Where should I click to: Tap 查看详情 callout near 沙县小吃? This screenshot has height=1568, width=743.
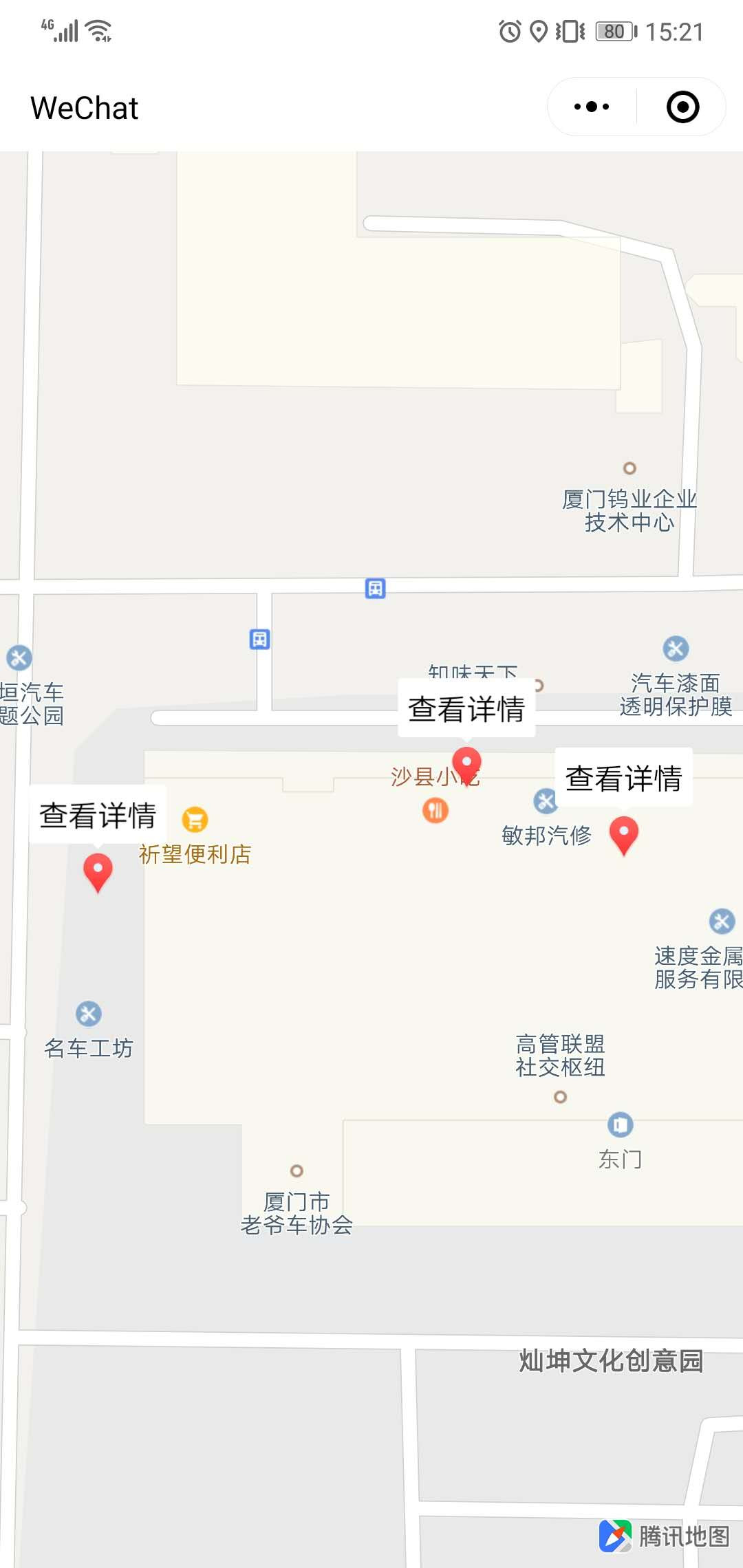pyautogui.click(x=466, y=708)
